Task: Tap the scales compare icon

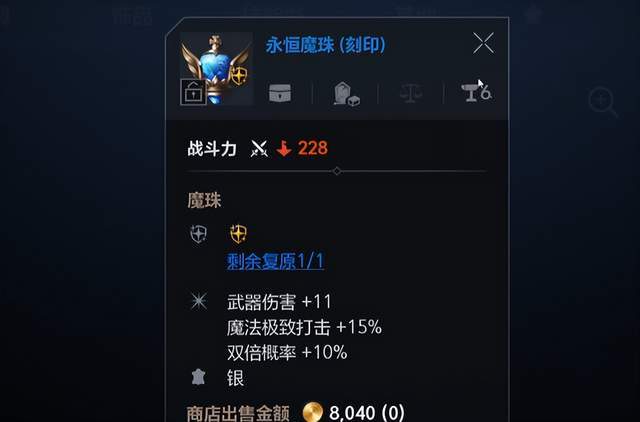Action: [x=411, y=93]
